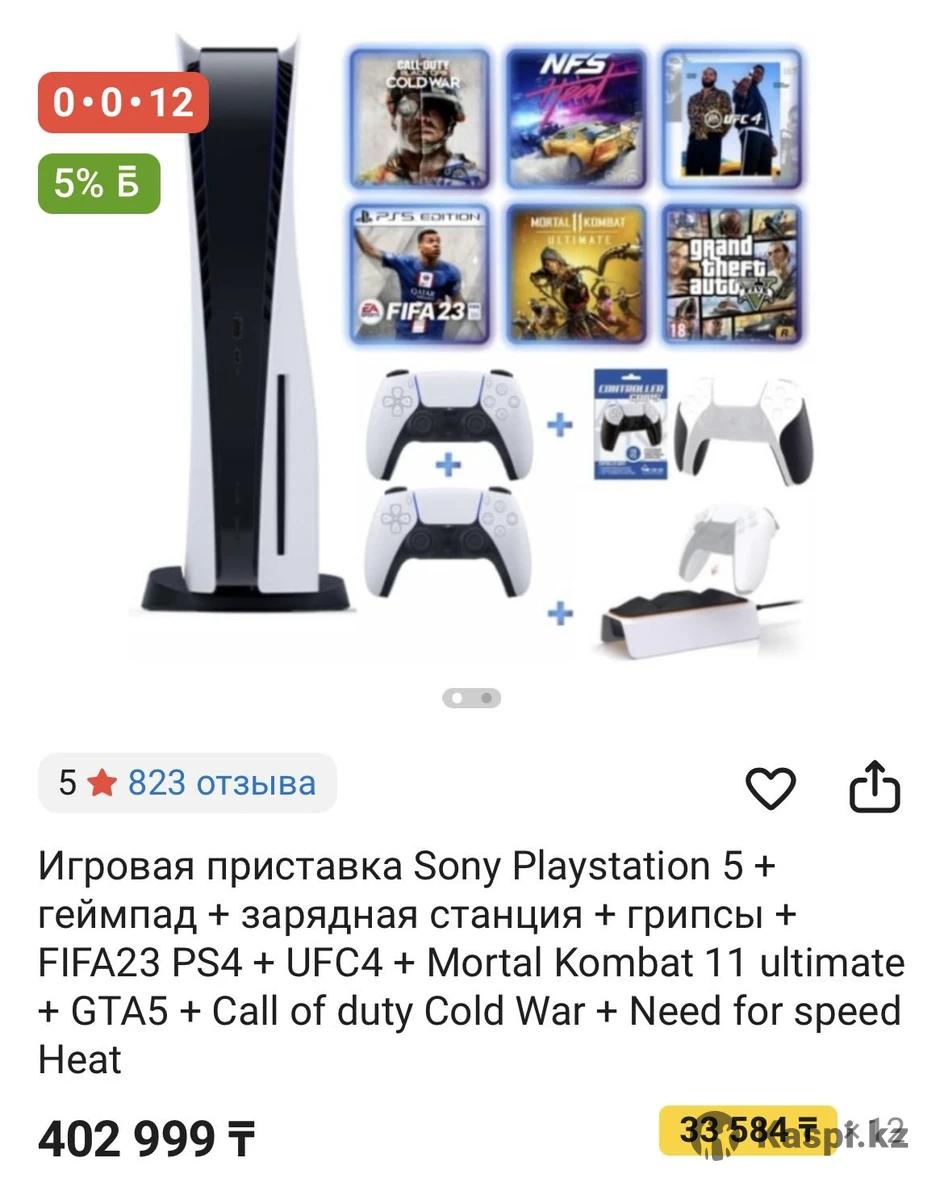Share this product listing

[874, 787]
